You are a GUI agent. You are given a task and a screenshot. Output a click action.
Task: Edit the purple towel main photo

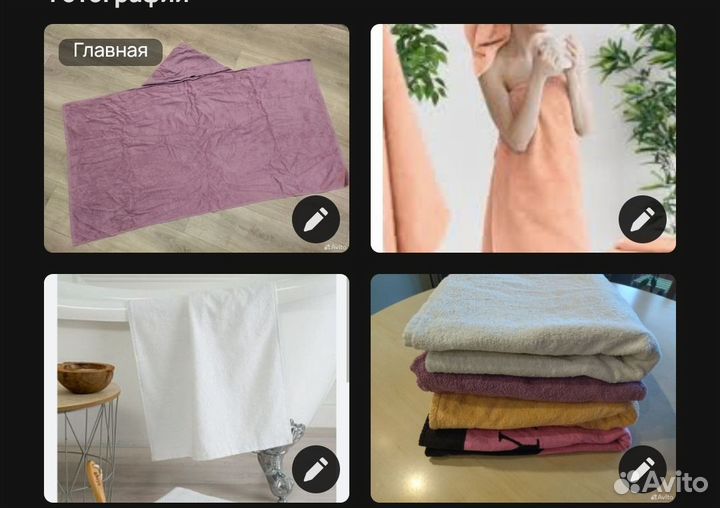(316, 219)
